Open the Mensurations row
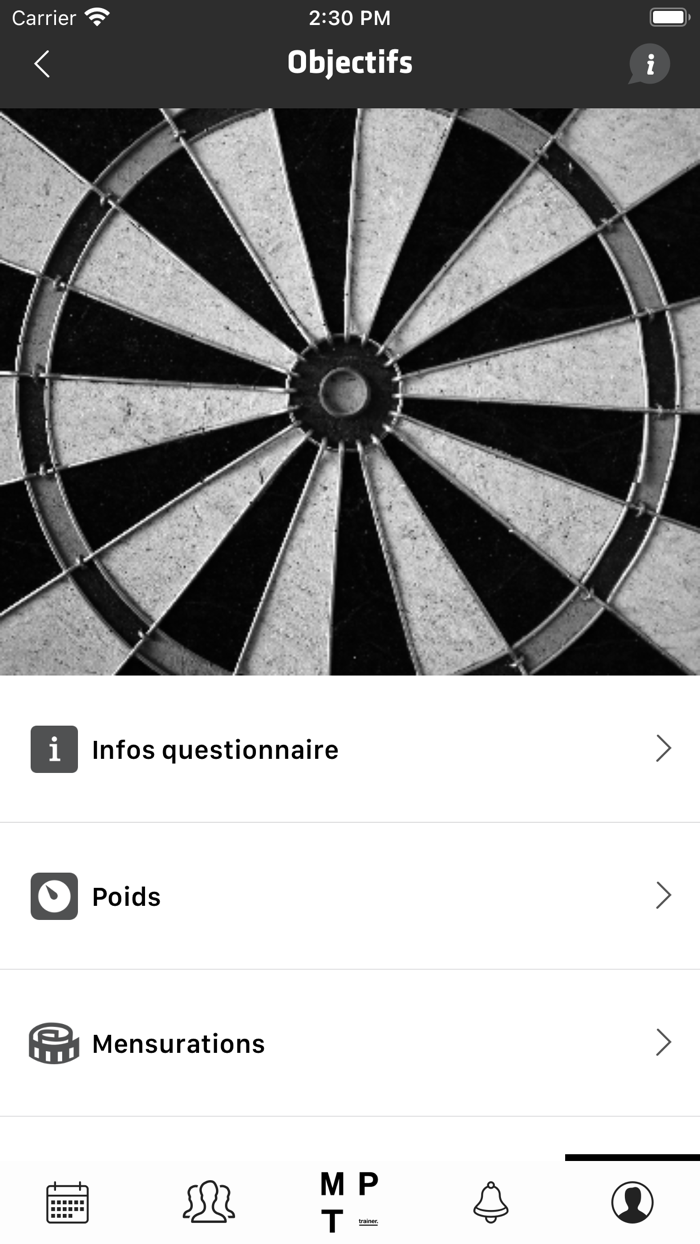The height and width of the screenshot is (1244, 700). click(x=350, y=1043)
